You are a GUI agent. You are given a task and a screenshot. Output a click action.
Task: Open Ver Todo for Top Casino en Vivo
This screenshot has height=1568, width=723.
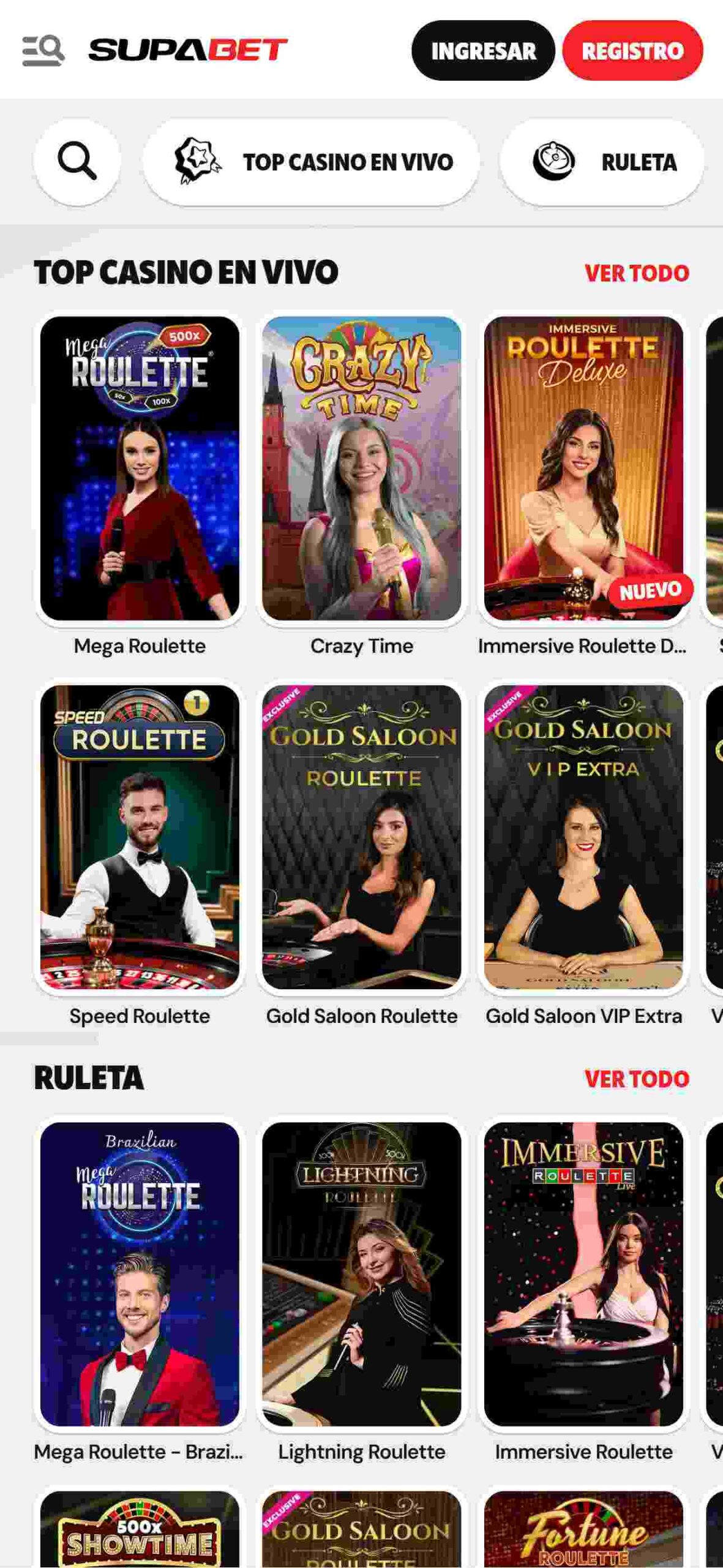point(637,274)
